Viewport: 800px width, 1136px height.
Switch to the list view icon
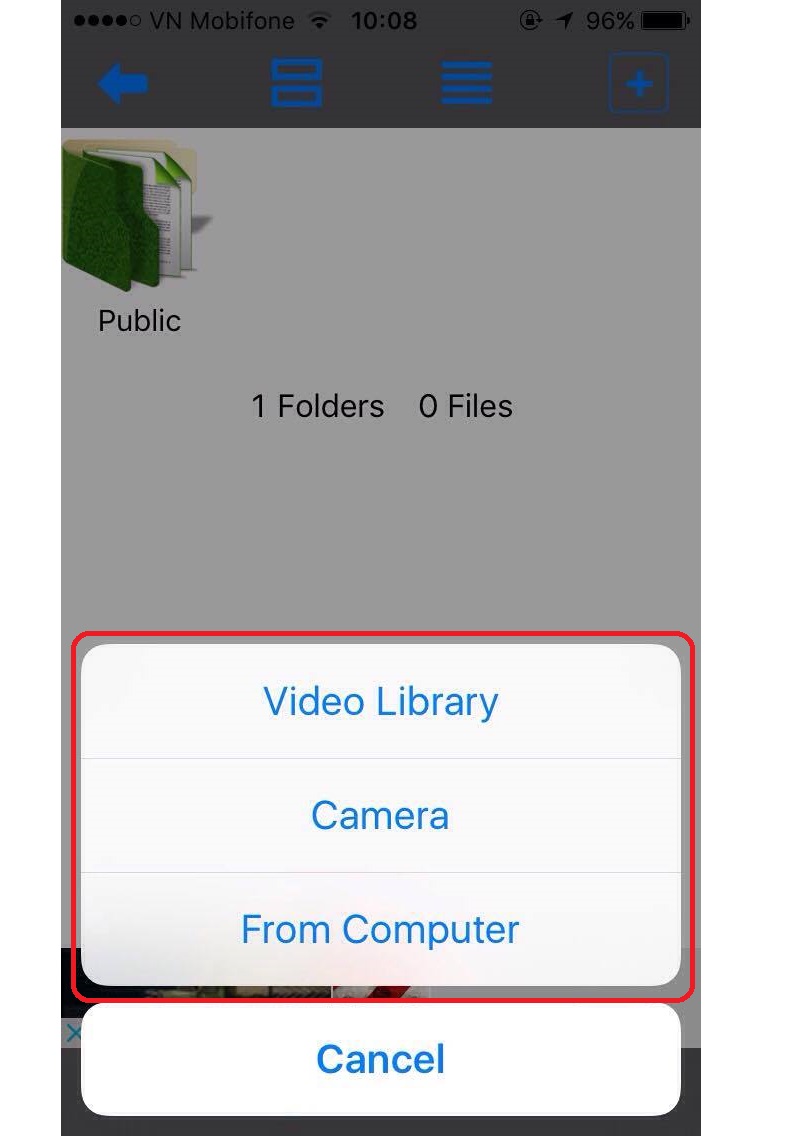pos(467,83)
